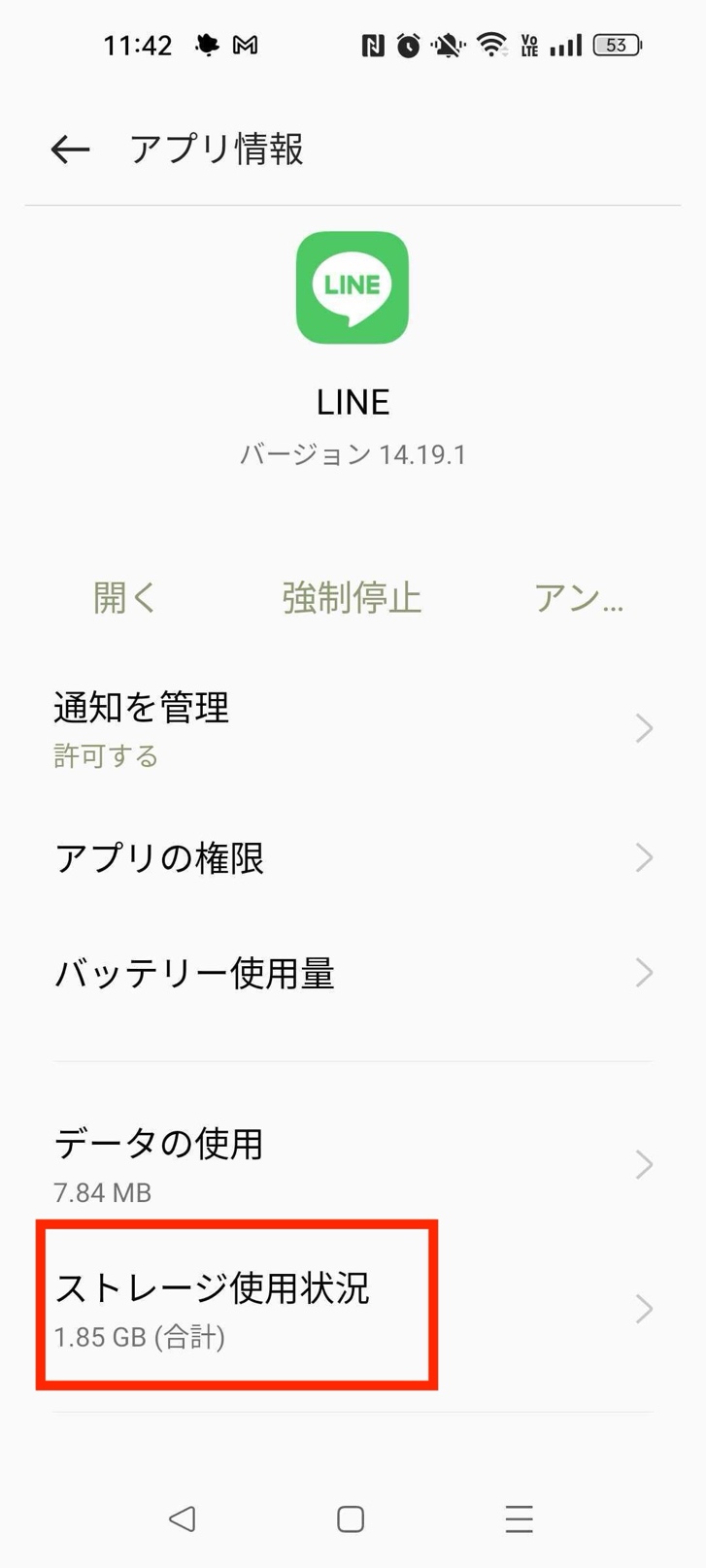Tap the truncated アン… uninstall button

[578, 598]
